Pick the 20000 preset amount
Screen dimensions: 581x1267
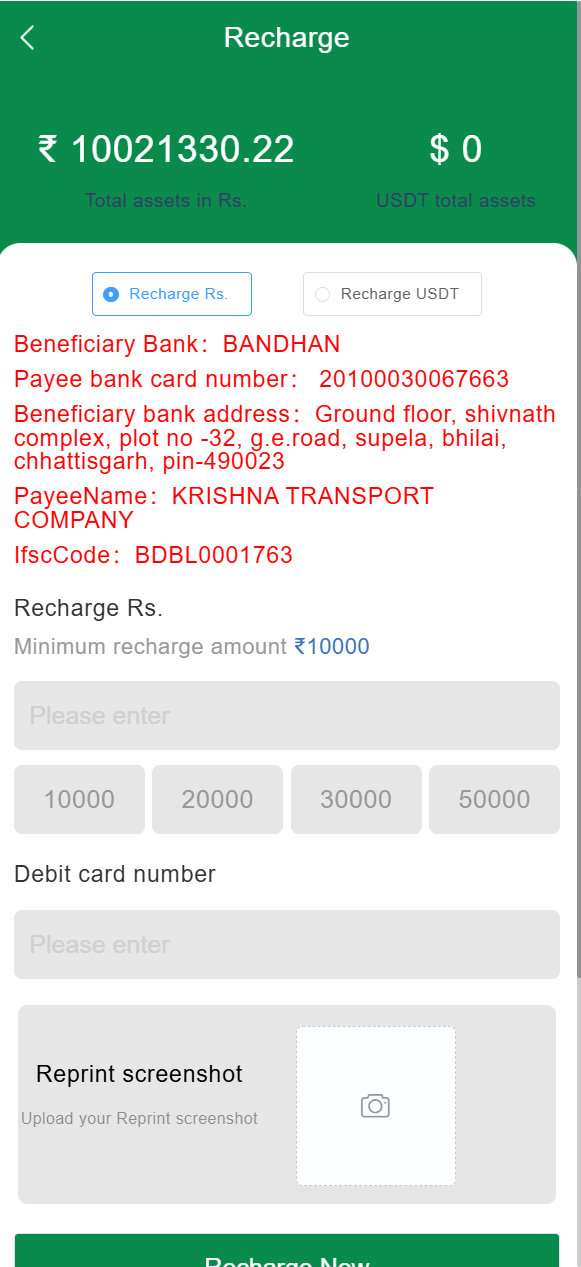217,799
